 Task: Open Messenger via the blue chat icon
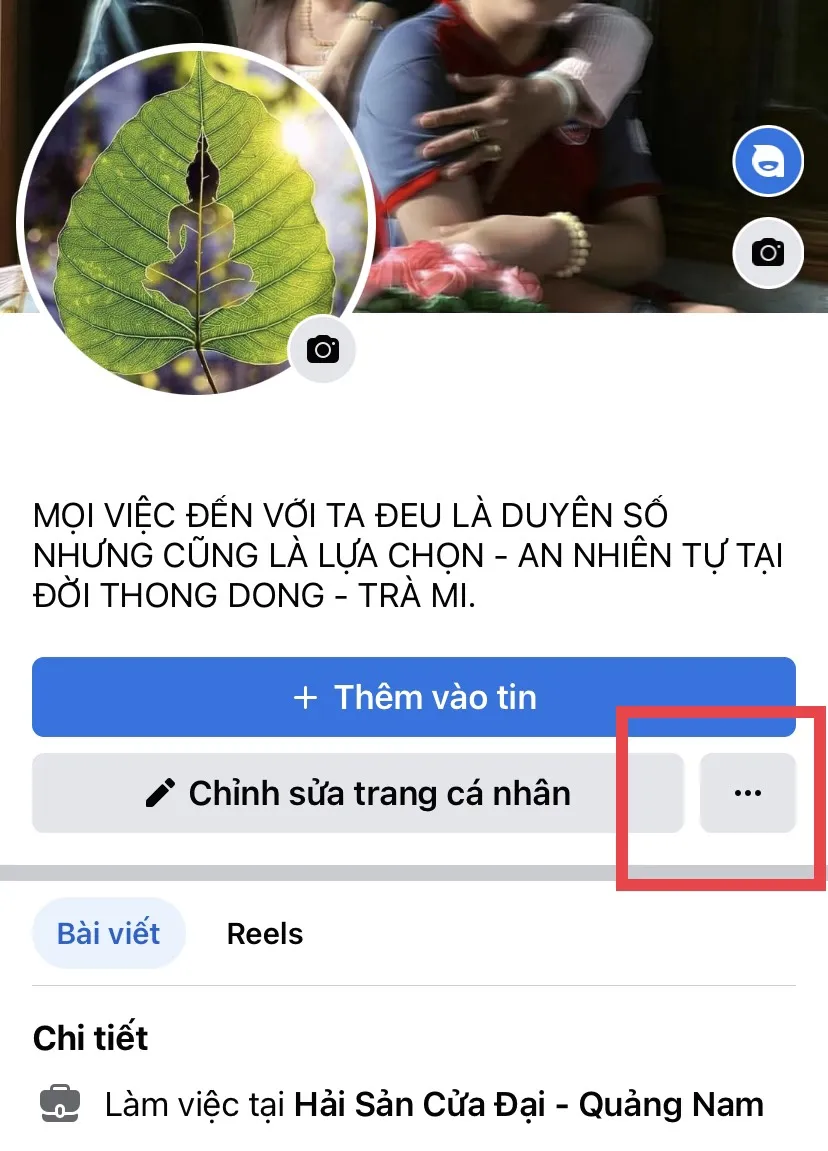click(x=767, y=160)
